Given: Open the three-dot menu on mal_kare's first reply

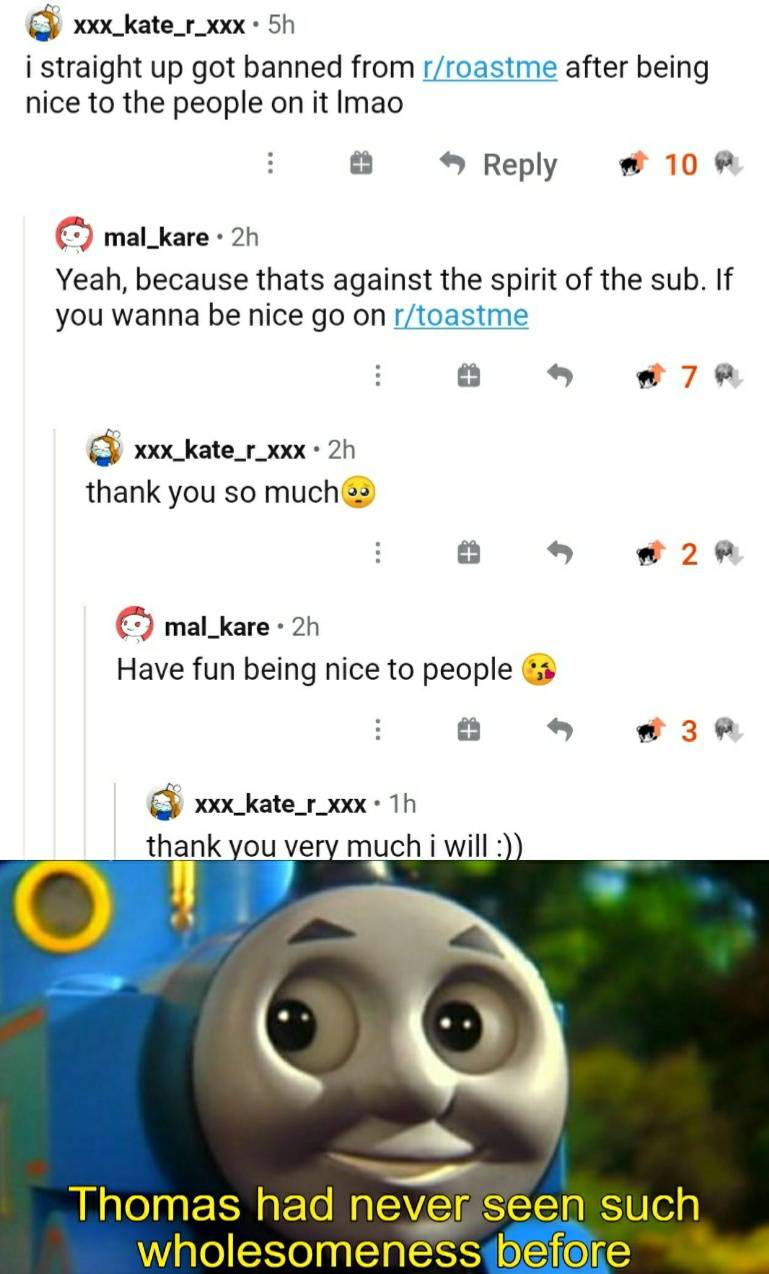Looking at the screenshot, I should tap(377, 374).
